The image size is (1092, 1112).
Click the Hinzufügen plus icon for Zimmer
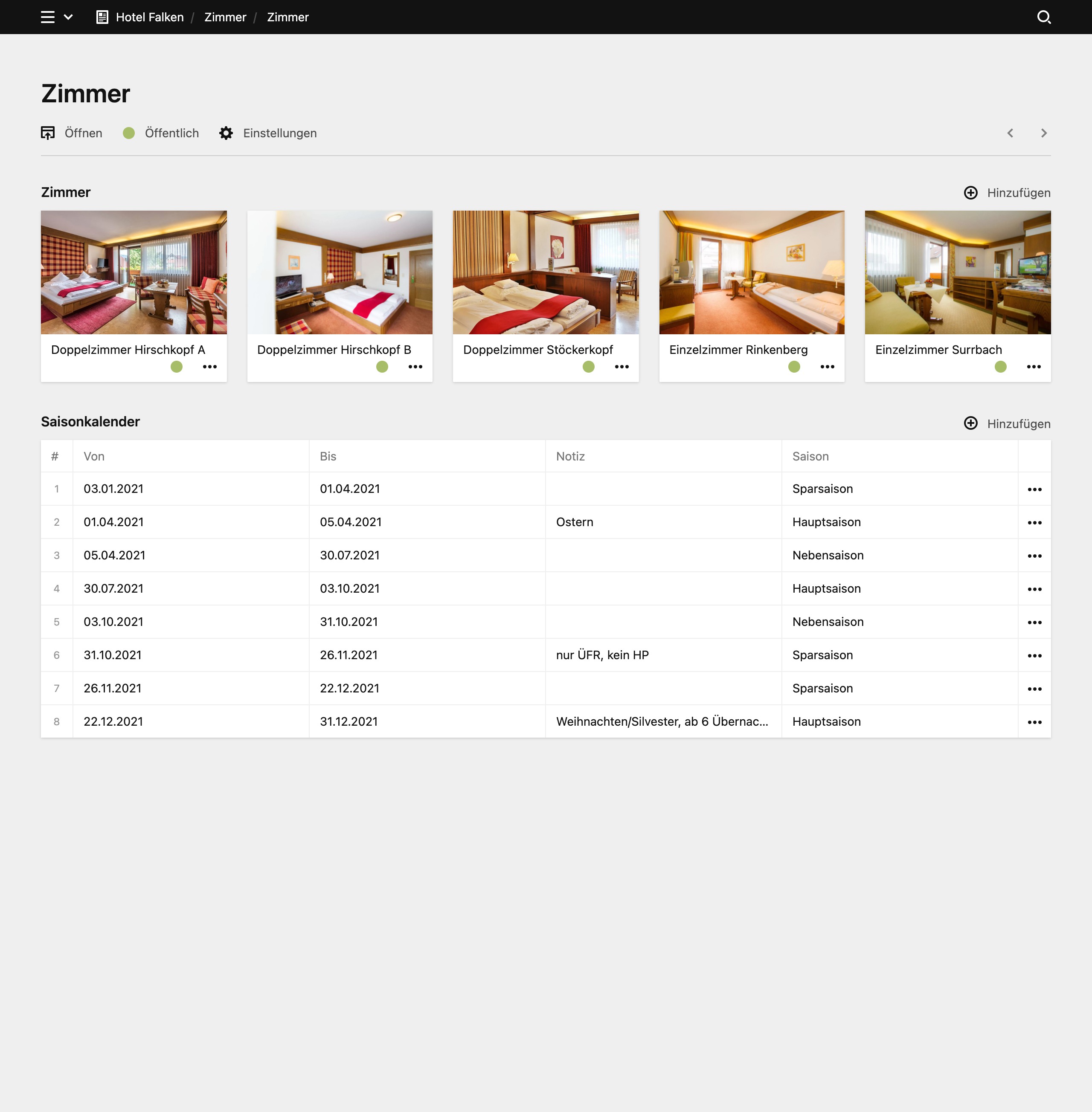click(970, 193)
